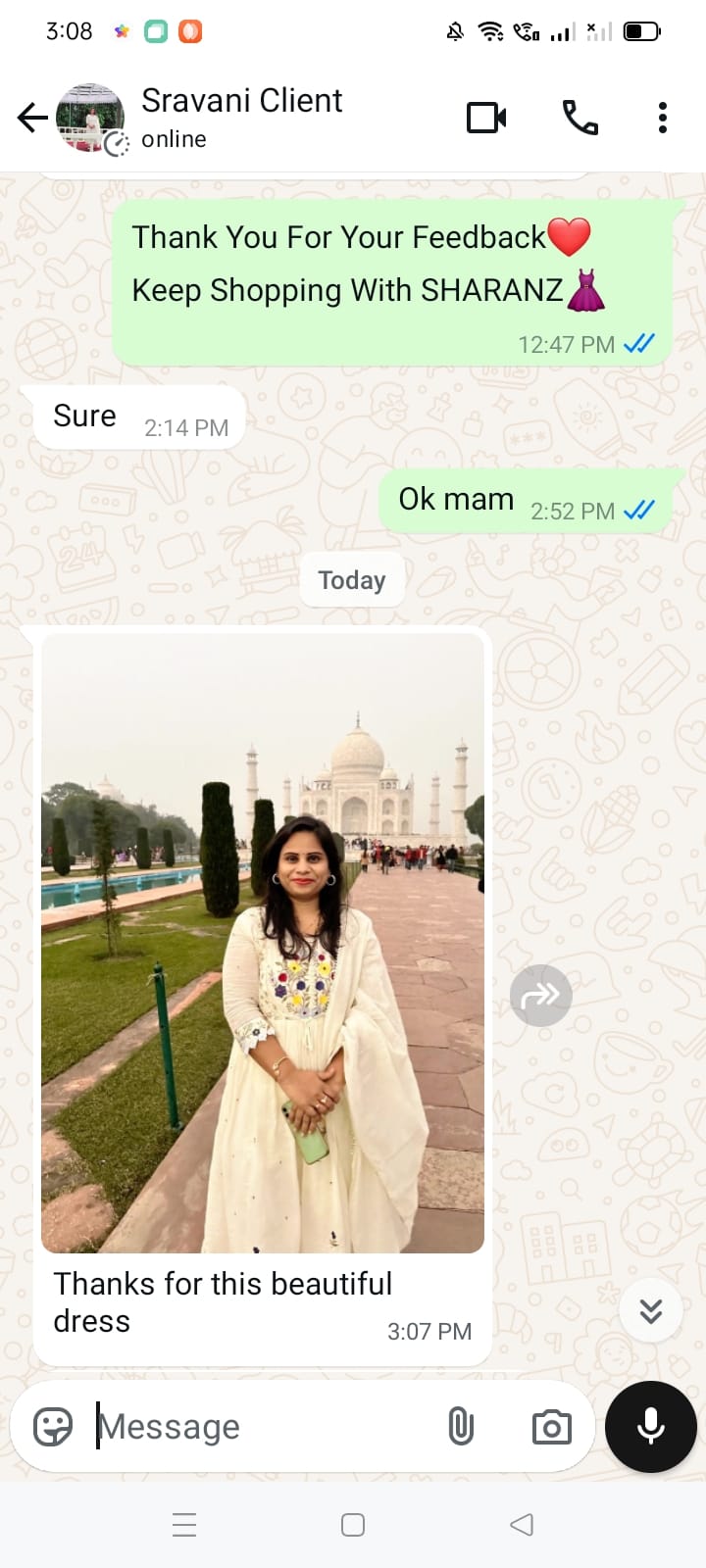Open the attachment paperclip menu
706x1568 pixels.
coord(461,1426)
